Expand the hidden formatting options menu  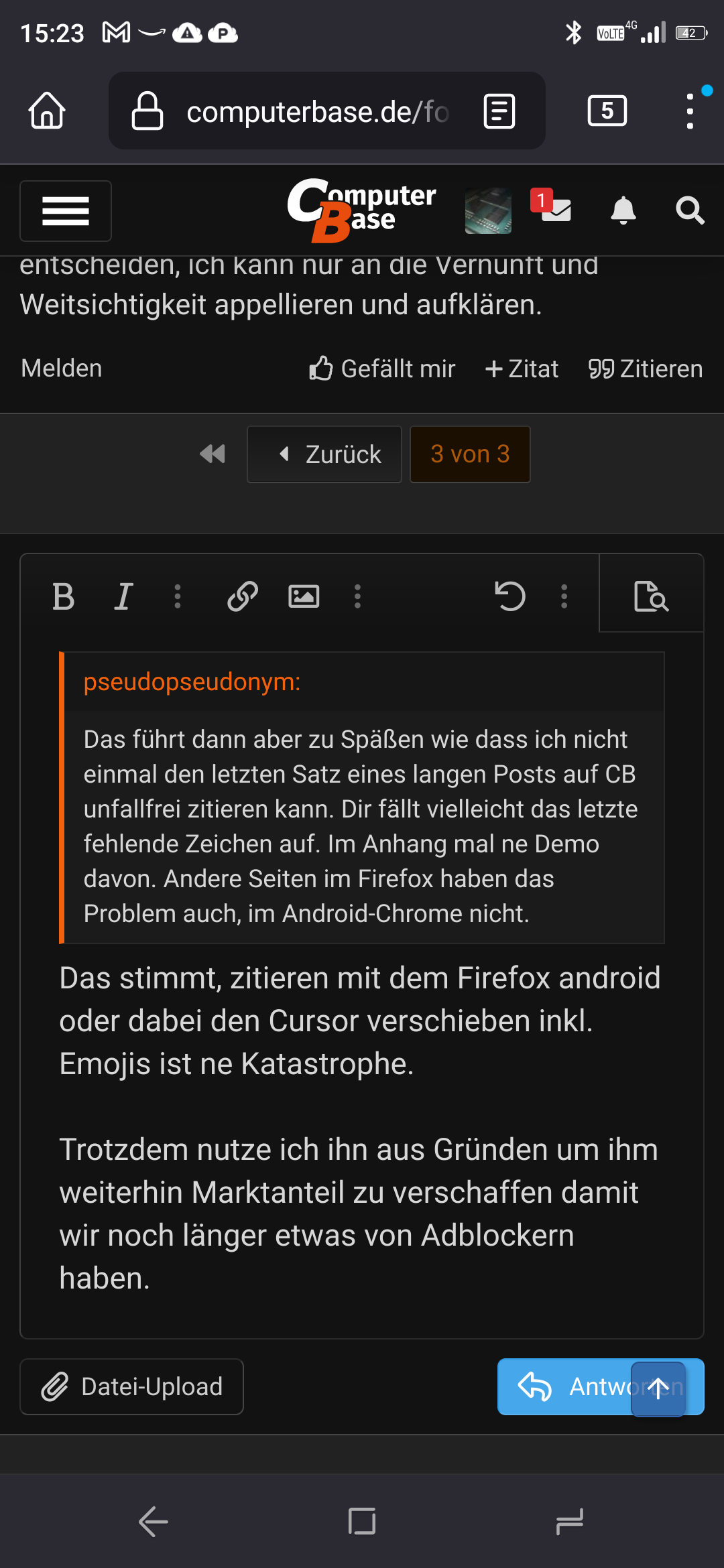click(177, 595)
